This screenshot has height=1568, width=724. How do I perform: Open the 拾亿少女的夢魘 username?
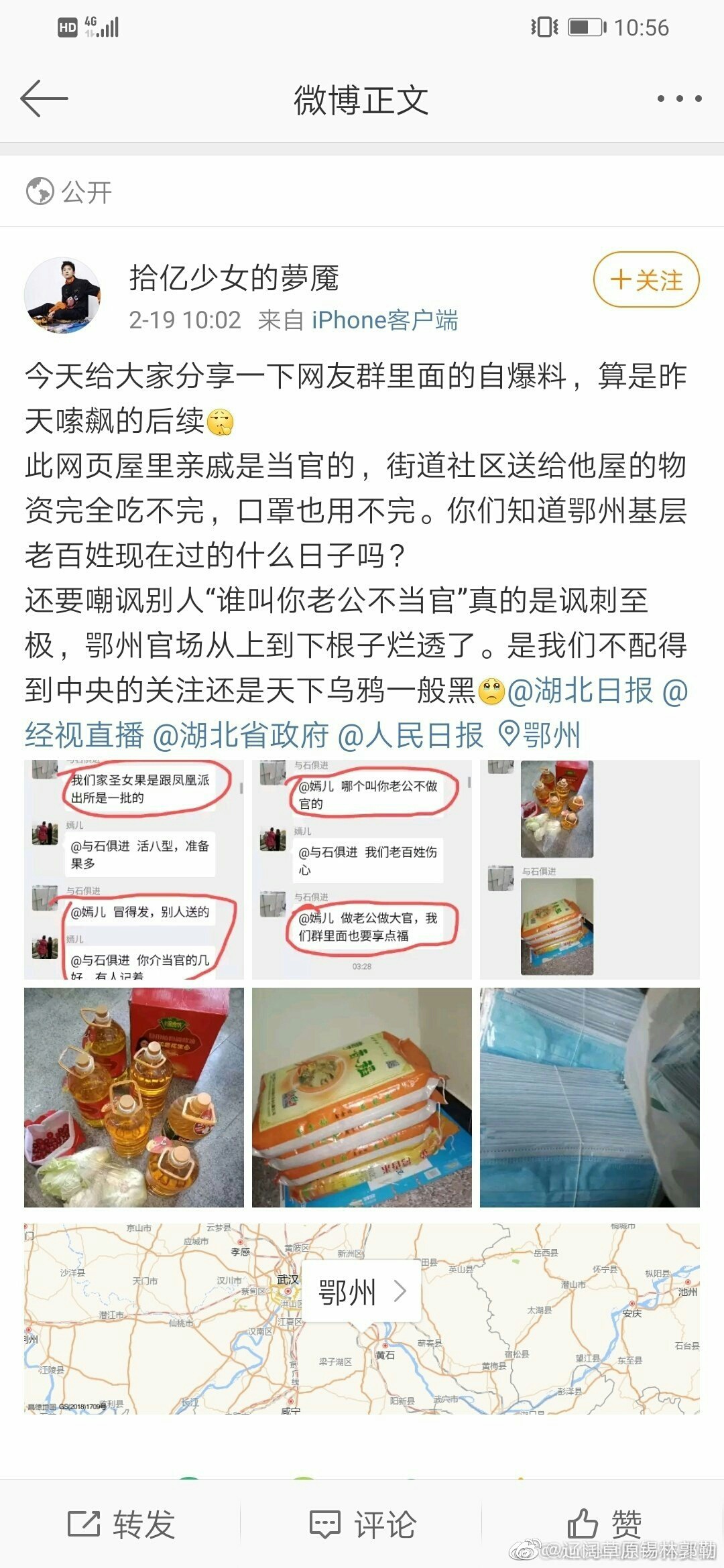(x=234, y=278)
